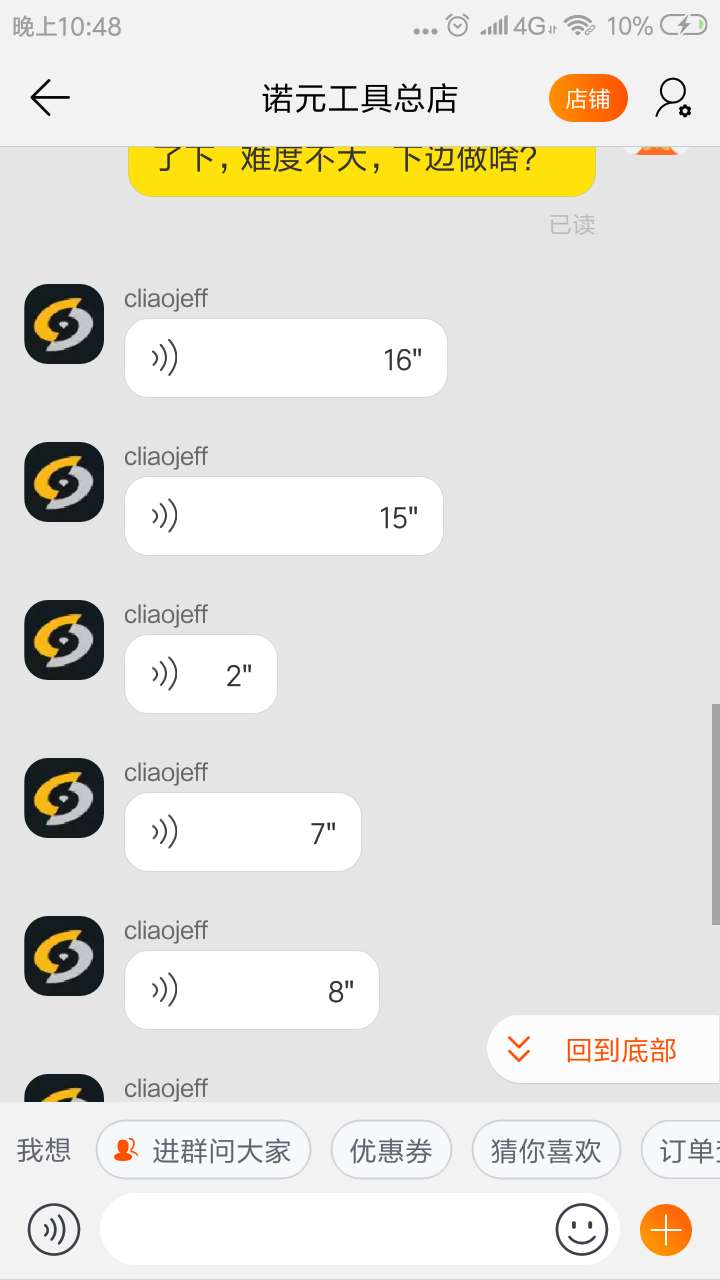
Task: Go back using the arrow icon
Action: pos(50,98)
